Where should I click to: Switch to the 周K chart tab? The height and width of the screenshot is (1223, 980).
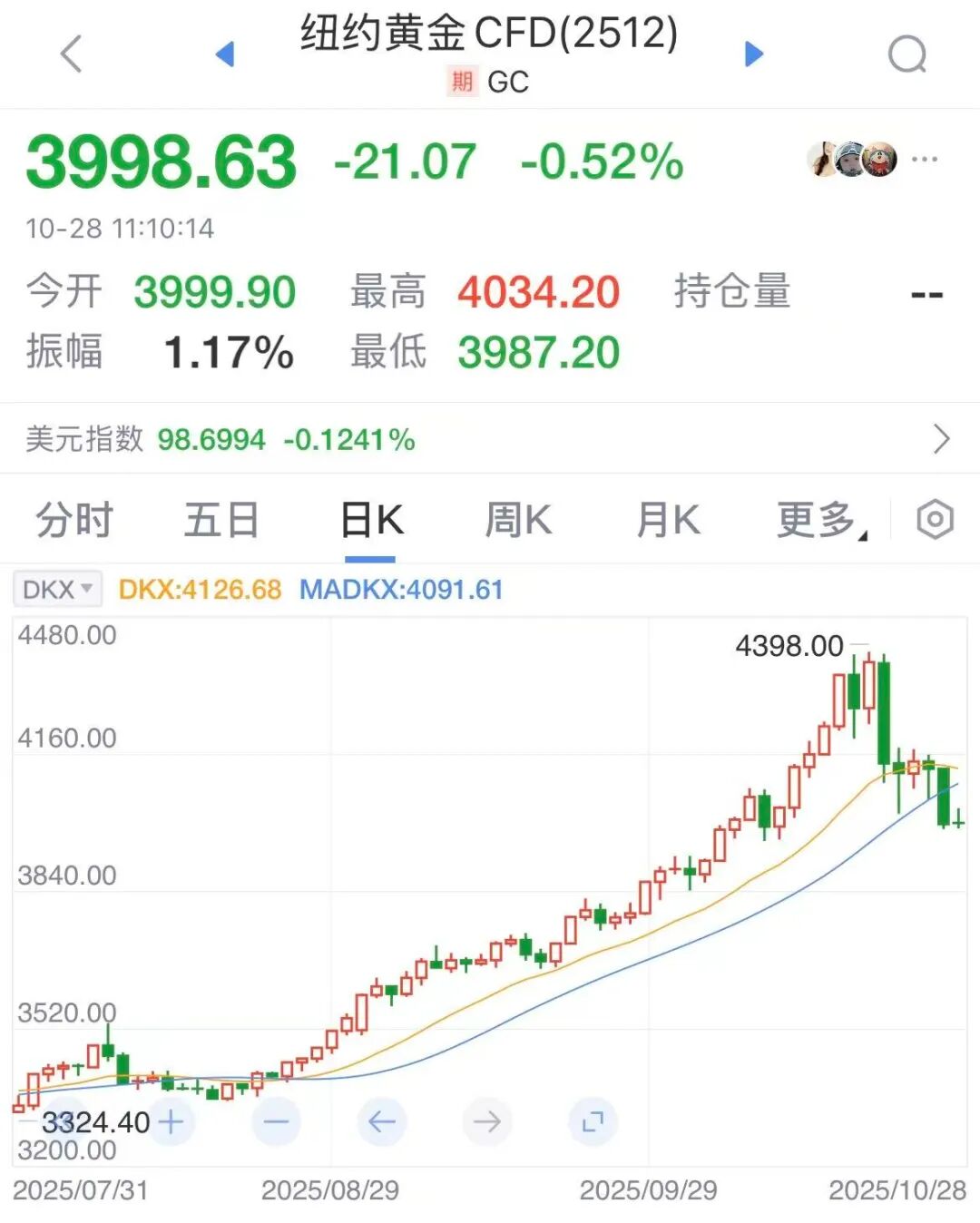pos(518,521)
